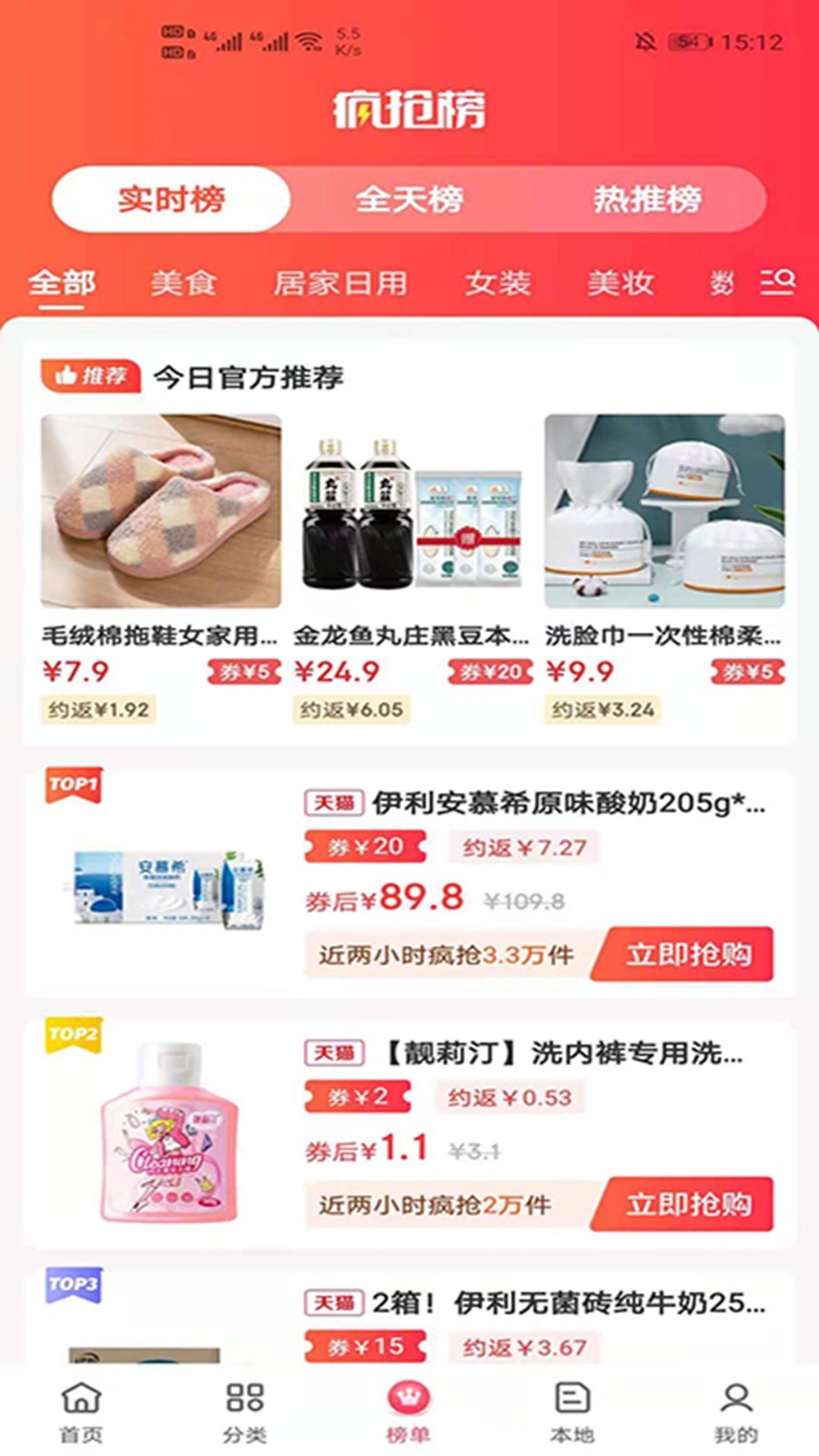Show the 女装 category

click(498, 283)
